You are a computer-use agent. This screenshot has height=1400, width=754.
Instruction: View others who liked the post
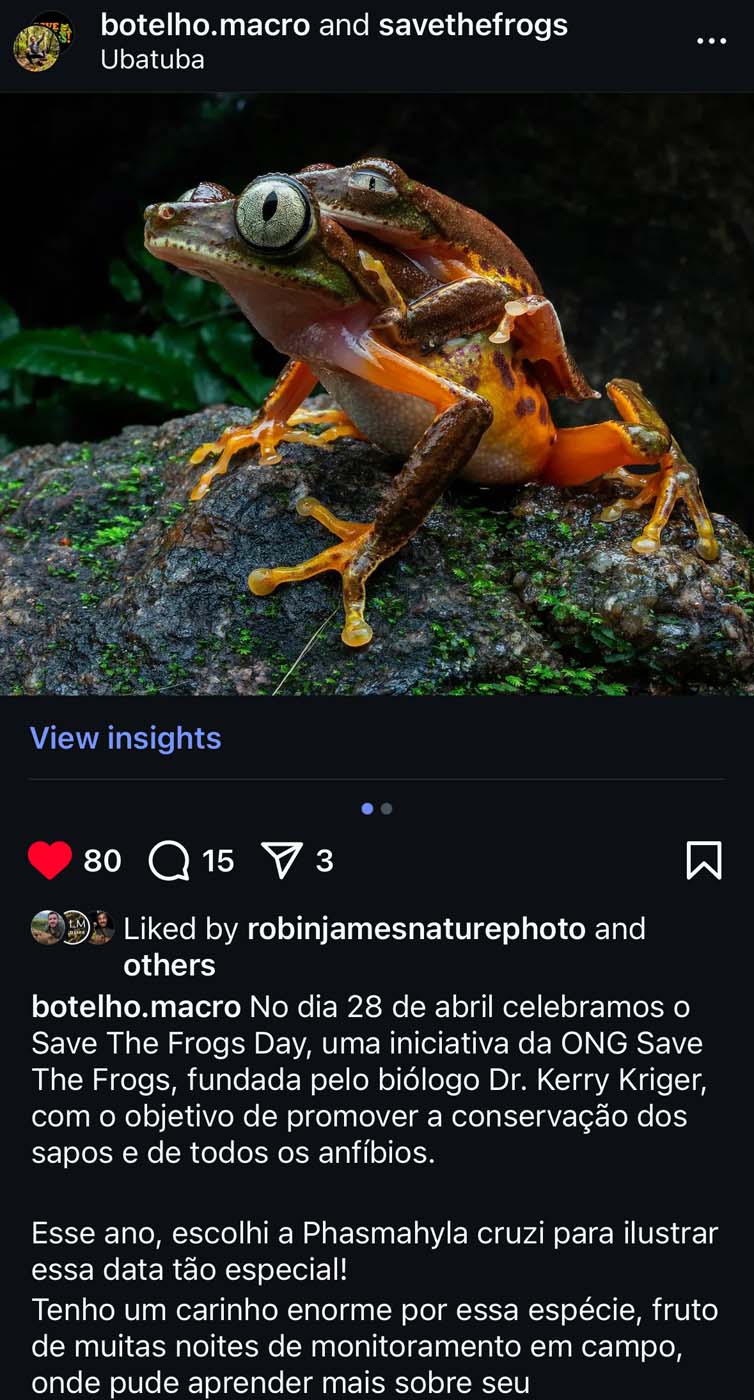pos(169,966)
